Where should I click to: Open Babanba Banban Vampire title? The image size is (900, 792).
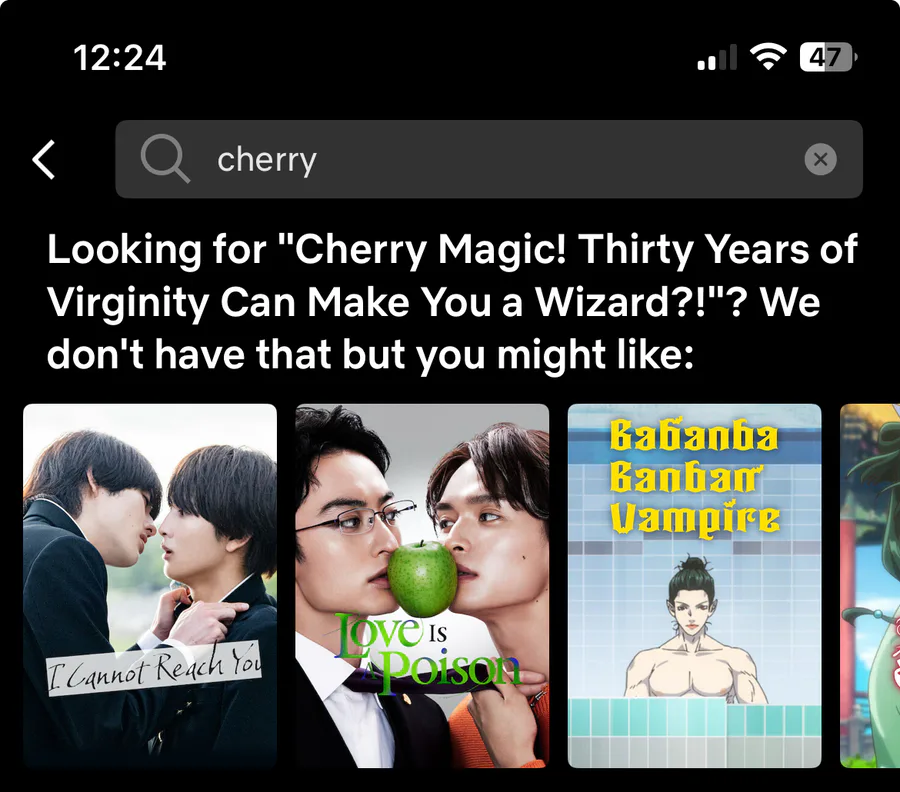(x=694, y=585)
